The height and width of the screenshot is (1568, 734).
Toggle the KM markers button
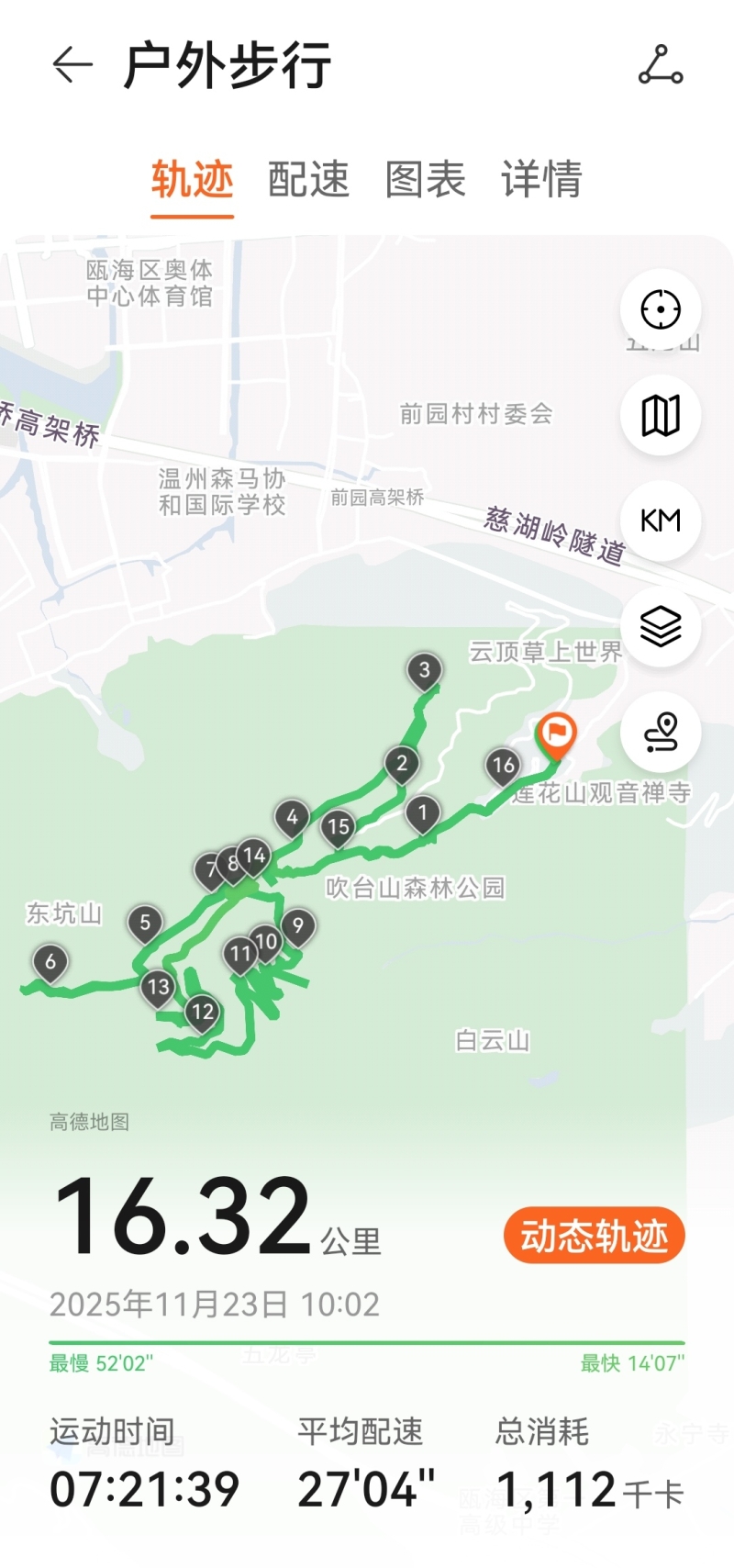(661, 521)
